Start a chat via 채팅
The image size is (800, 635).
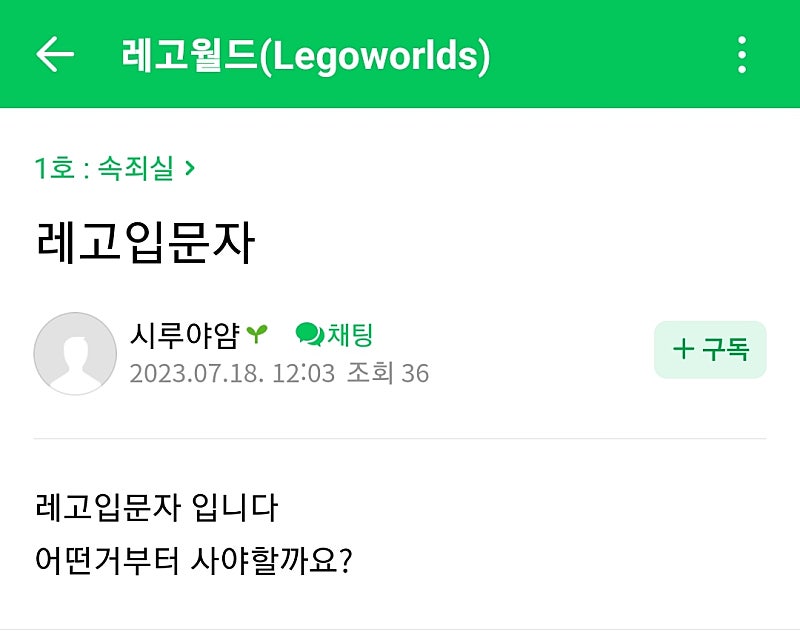pos(335,335)
